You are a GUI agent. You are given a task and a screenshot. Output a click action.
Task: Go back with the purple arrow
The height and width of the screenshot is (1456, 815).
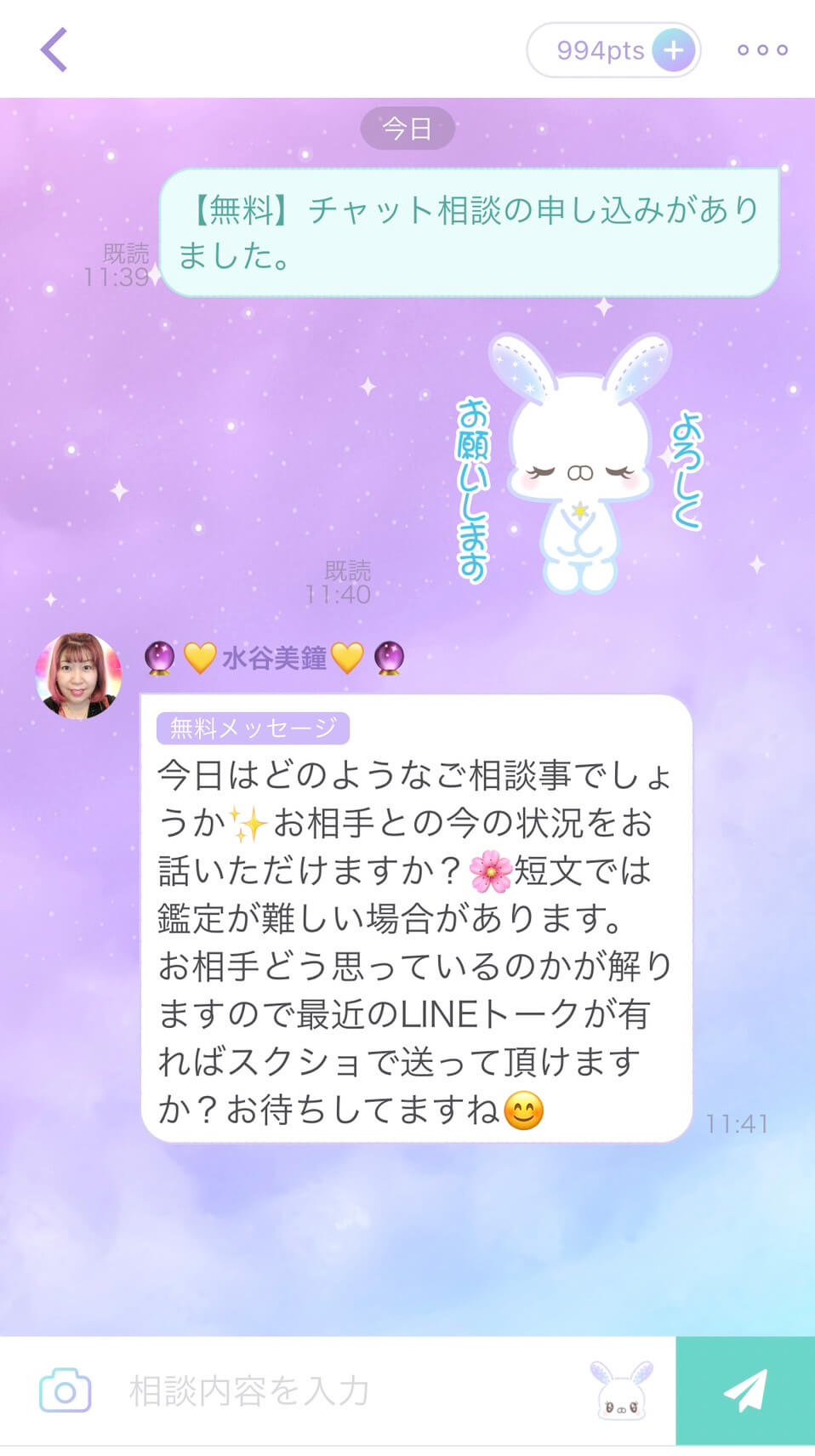tap(54, 49)
